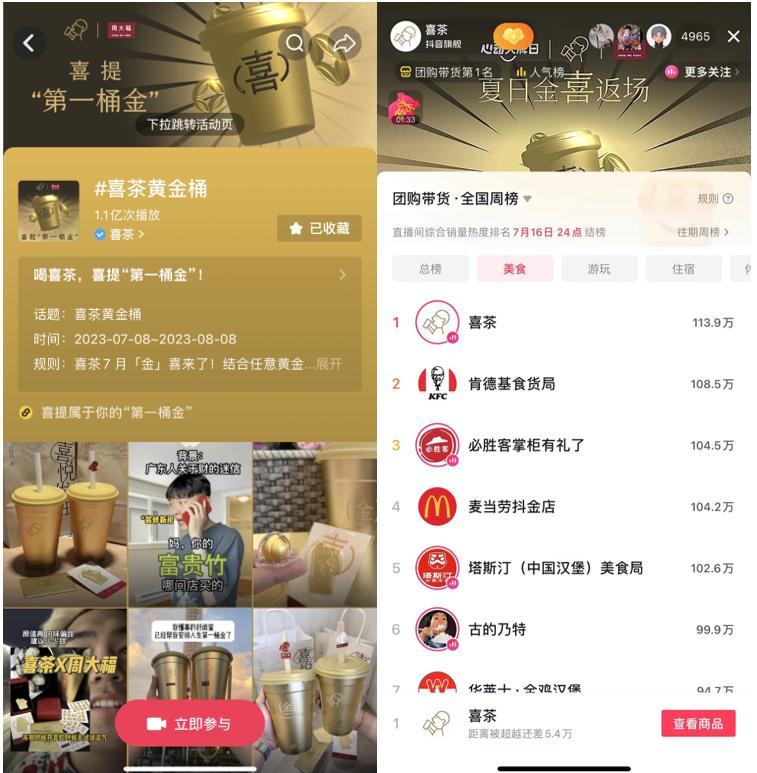Tap the 查看商品 button

coord(697,724)
